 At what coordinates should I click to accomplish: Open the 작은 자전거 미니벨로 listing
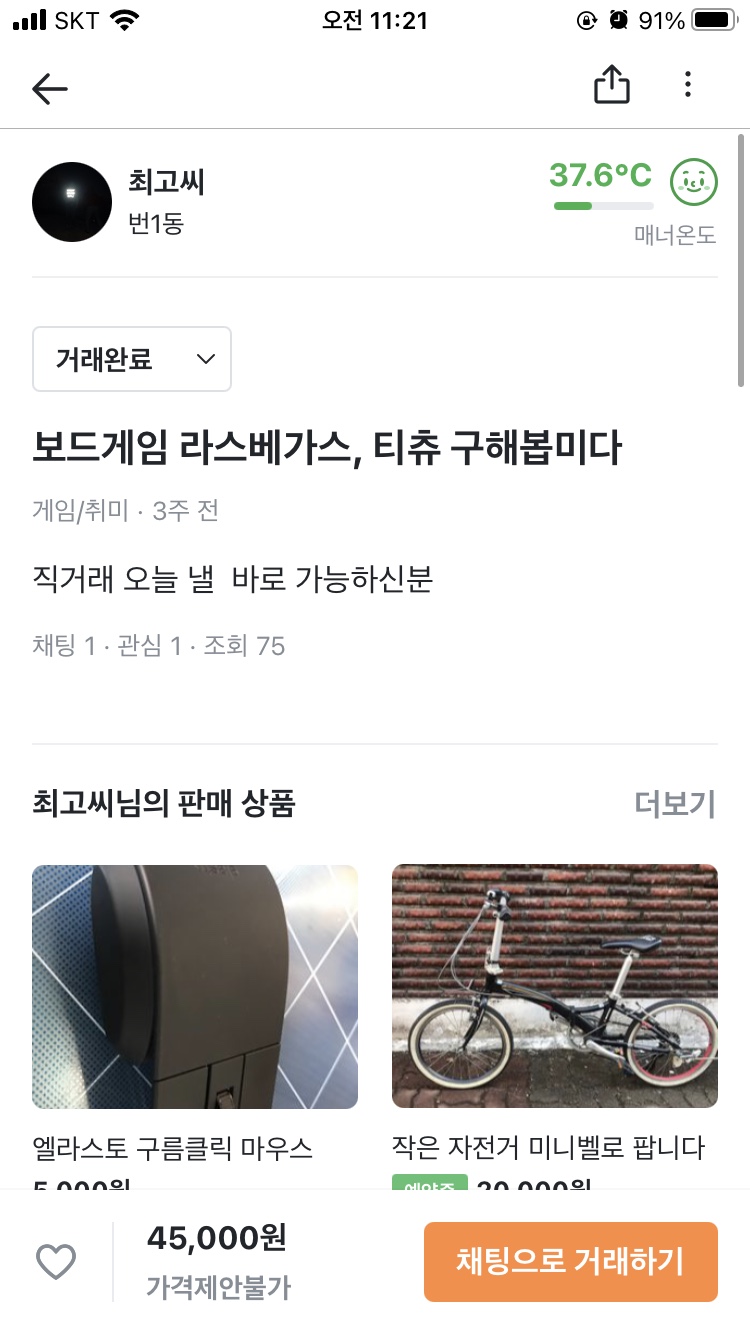554,987
